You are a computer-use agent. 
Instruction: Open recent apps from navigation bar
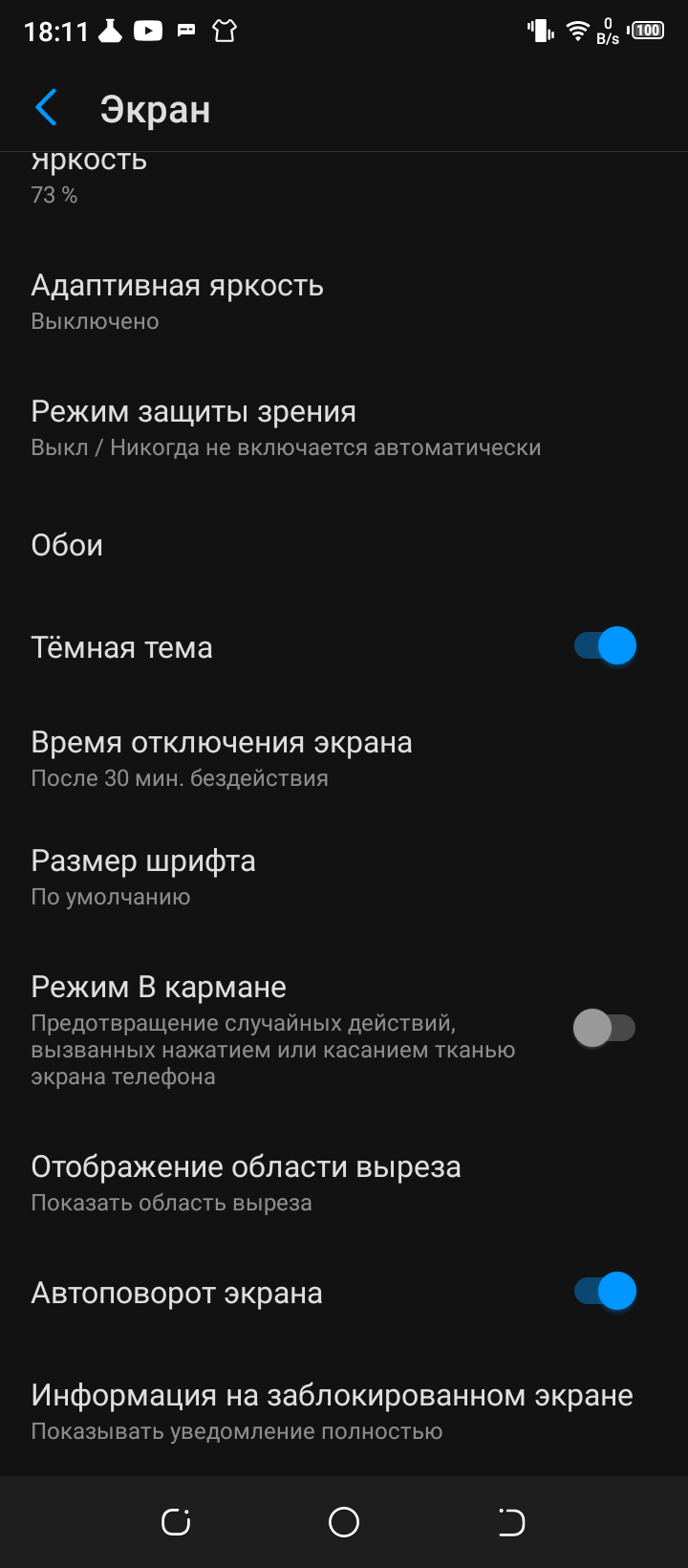tap(177, 1522)
